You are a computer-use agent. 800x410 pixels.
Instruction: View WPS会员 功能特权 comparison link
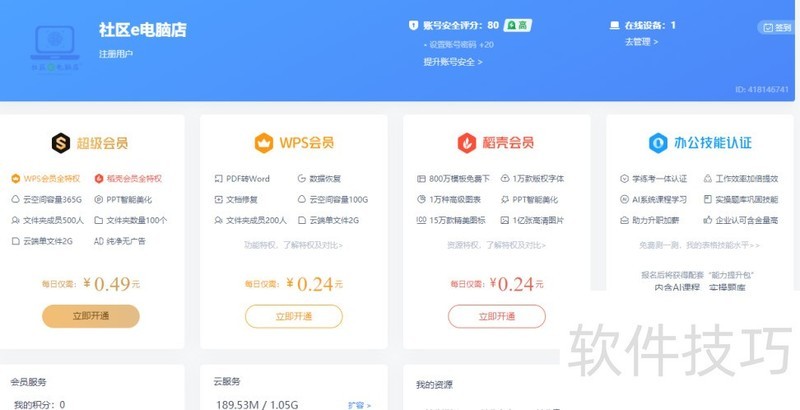(x=293, y=244)
